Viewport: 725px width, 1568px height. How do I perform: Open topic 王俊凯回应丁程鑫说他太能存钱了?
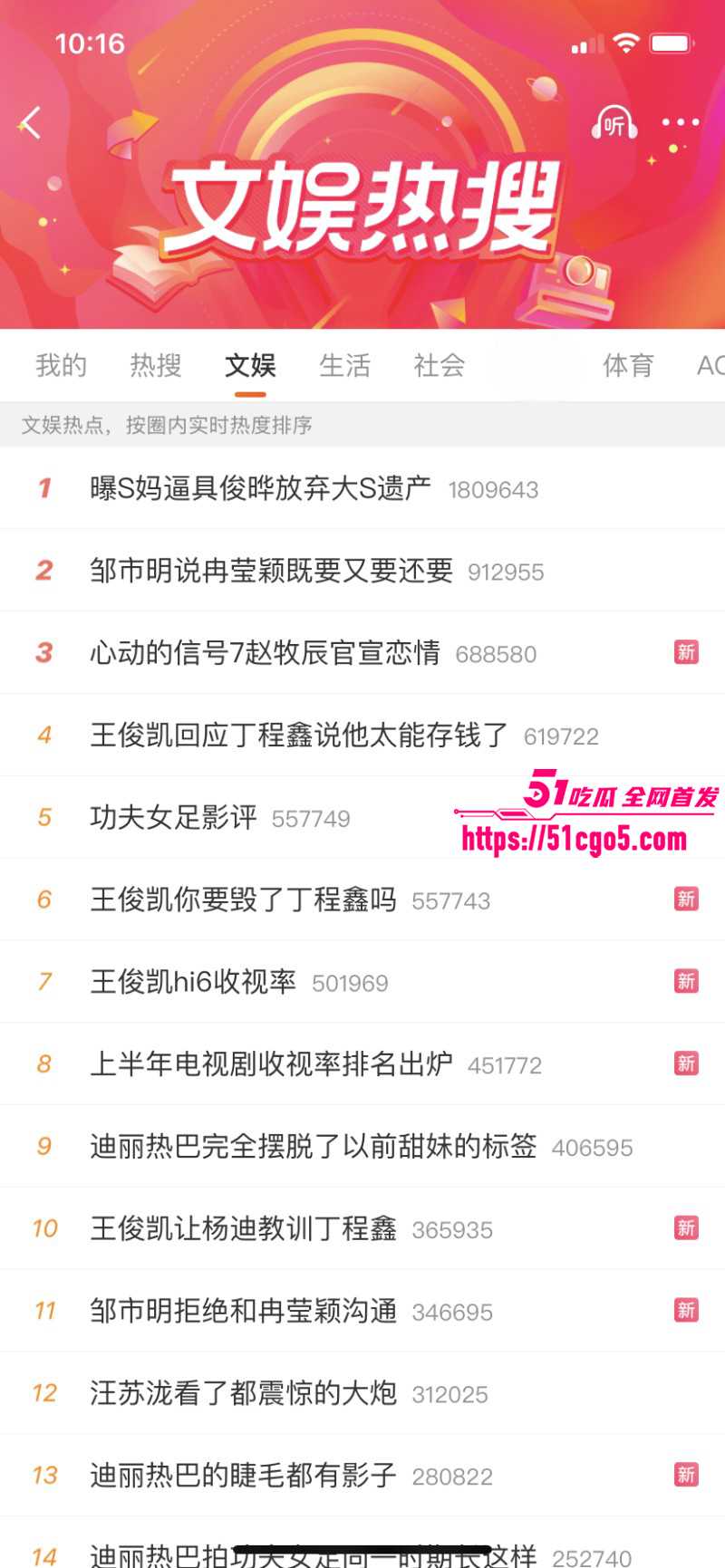click(362, 735)
